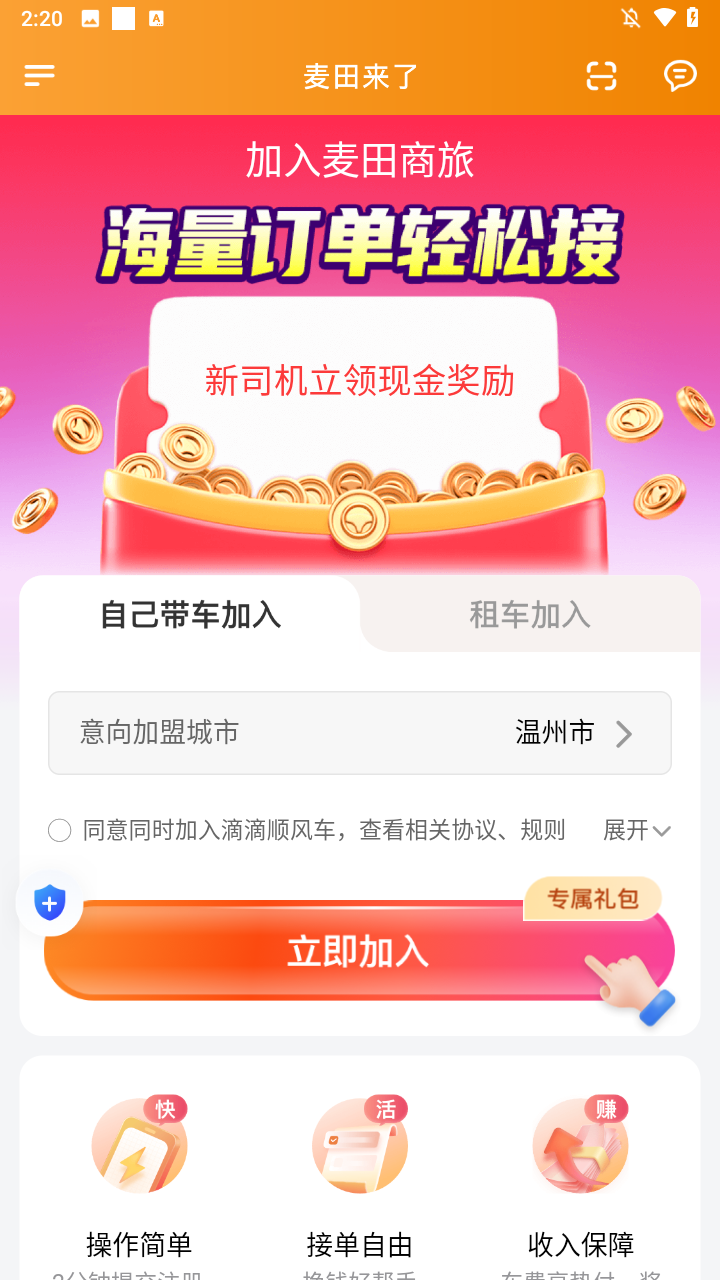Check the 滴滴顺风车 agreement circle

coord(59,830)
